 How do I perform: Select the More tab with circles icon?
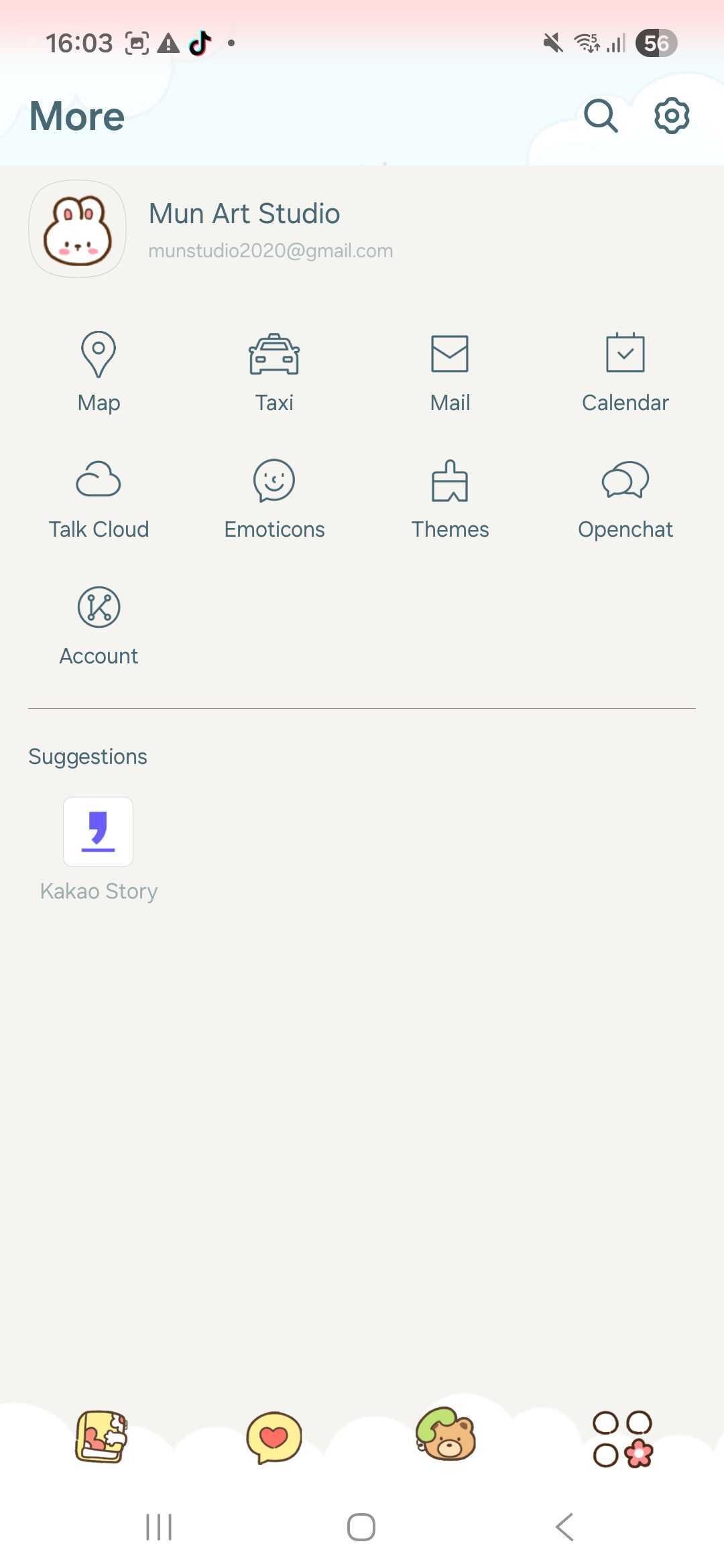click(x=623, y=1439)
